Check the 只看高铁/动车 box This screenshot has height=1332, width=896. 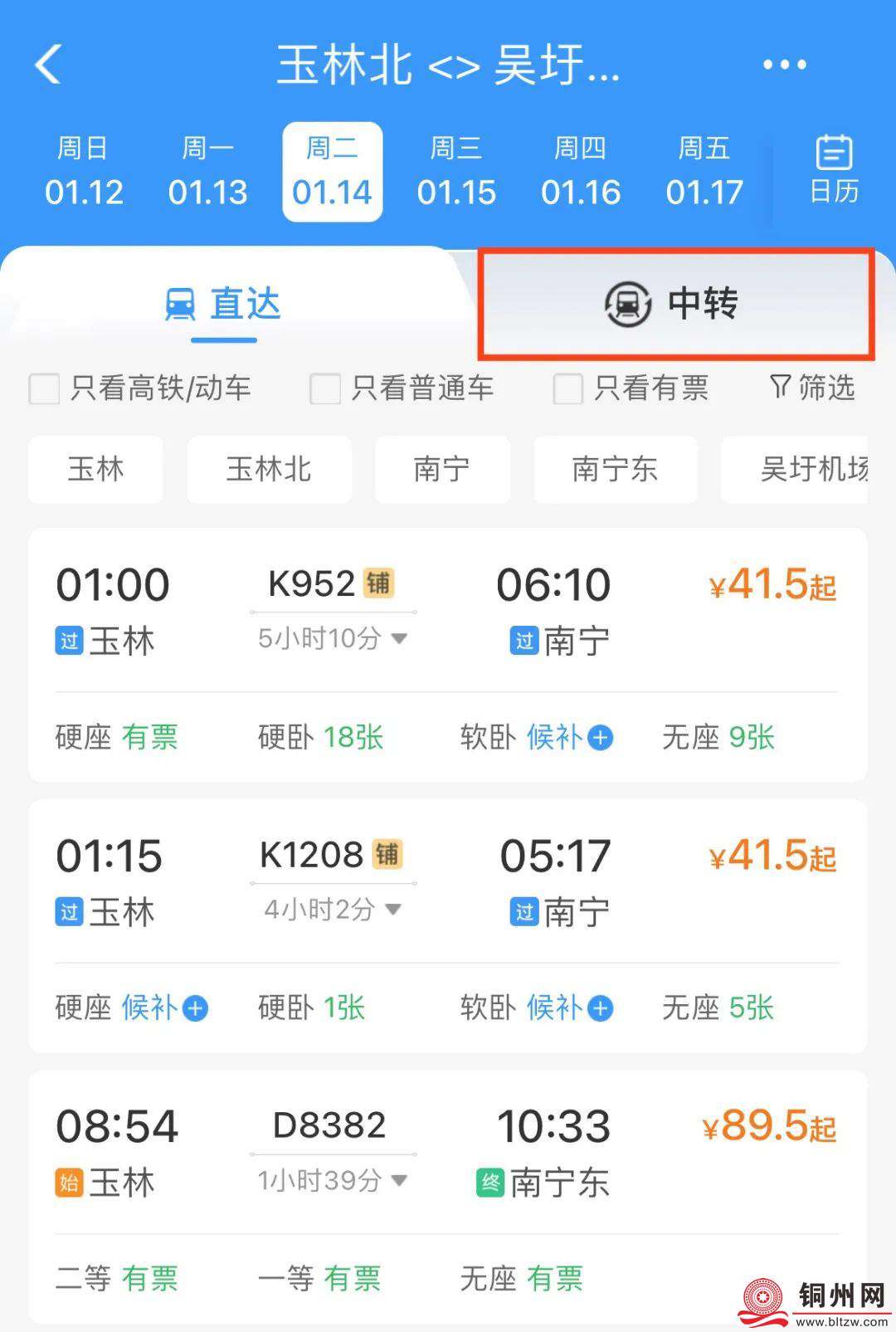(x=45, y=388)
